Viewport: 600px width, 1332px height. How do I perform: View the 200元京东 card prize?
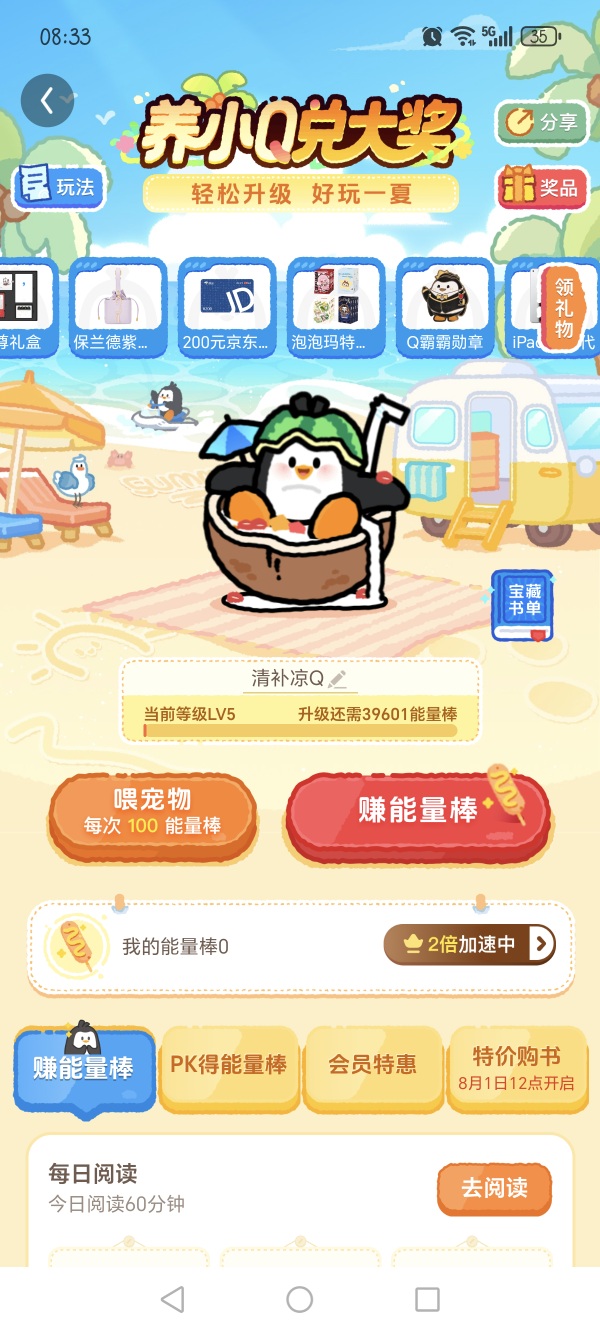coord(226,308)
